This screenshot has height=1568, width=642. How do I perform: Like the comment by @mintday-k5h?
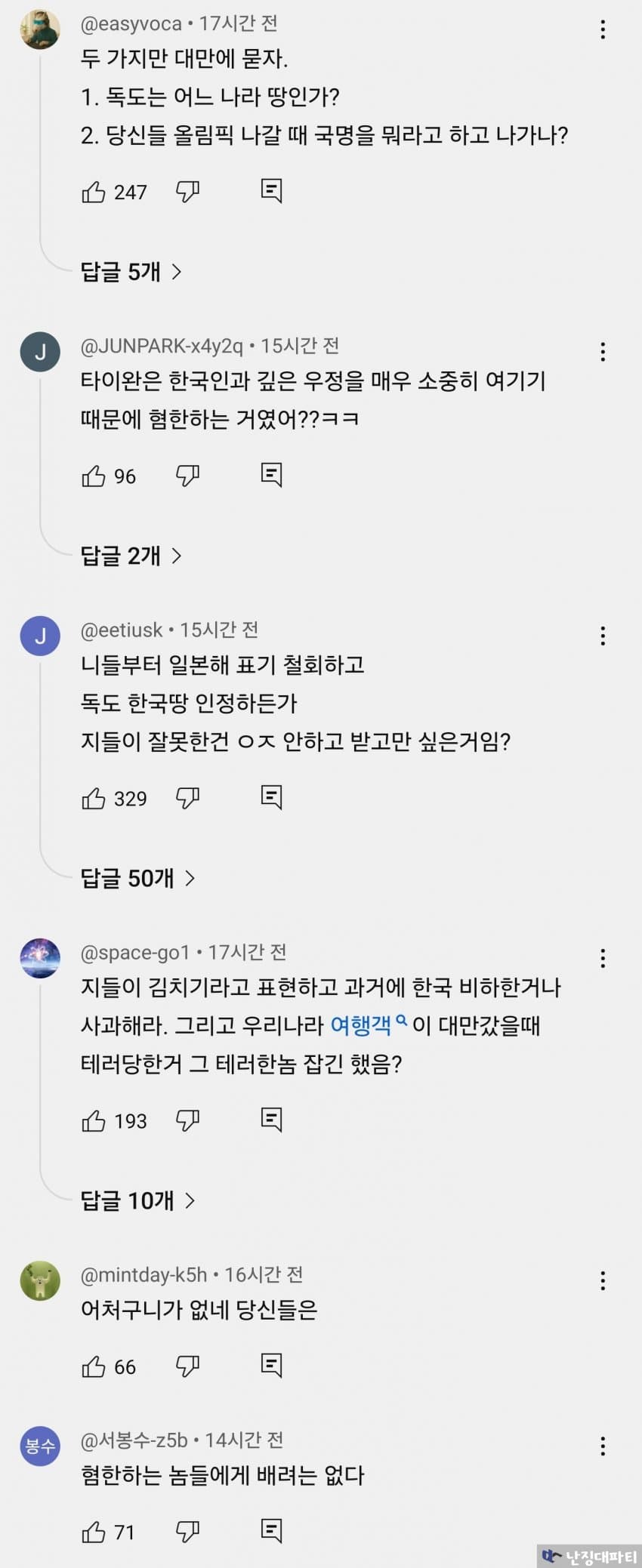pos(94,1366)
